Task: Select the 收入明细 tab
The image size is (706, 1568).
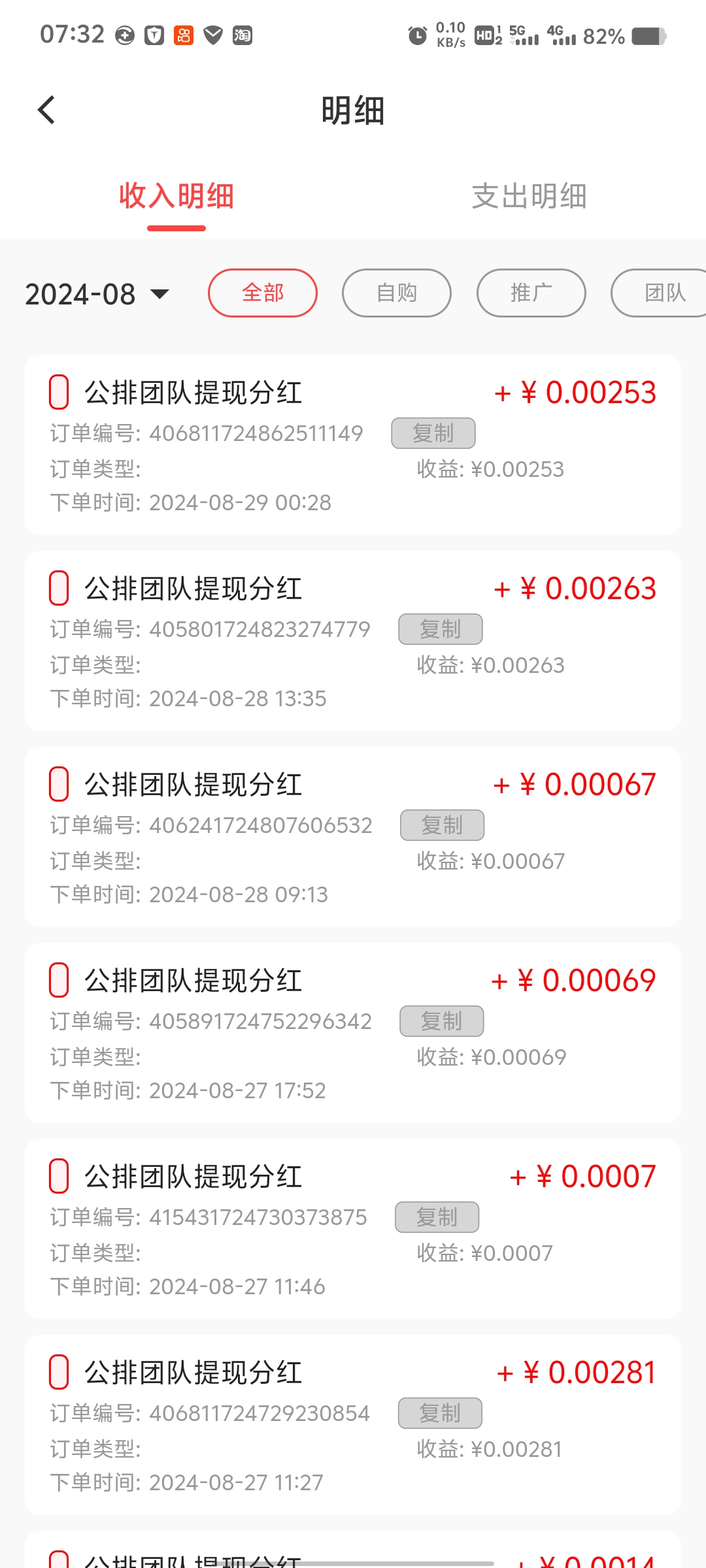Action: point(176,196)
